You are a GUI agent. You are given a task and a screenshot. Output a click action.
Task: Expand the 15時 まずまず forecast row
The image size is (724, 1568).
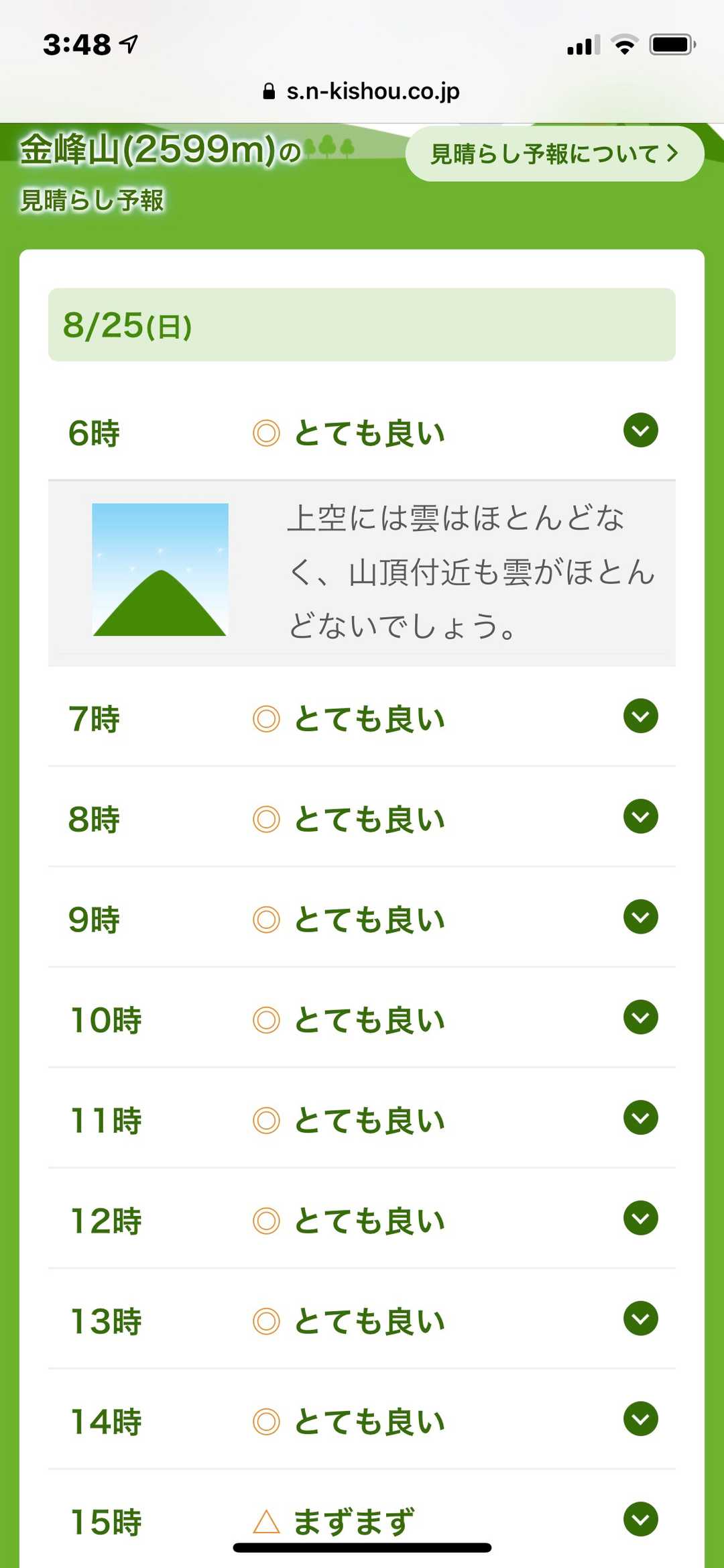[x=640, y=1519]
